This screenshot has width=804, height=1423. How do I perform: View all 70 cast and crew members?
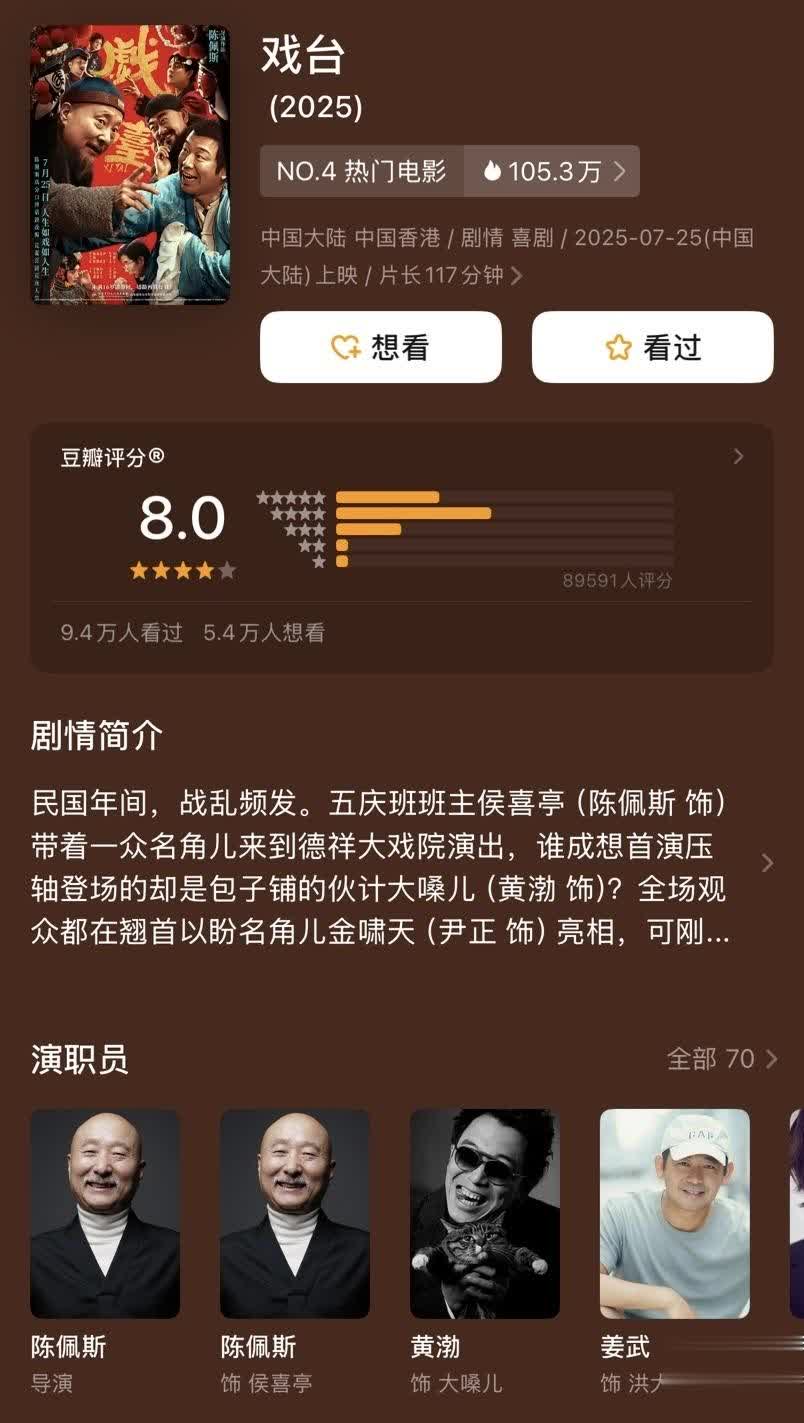(721, 1059)
